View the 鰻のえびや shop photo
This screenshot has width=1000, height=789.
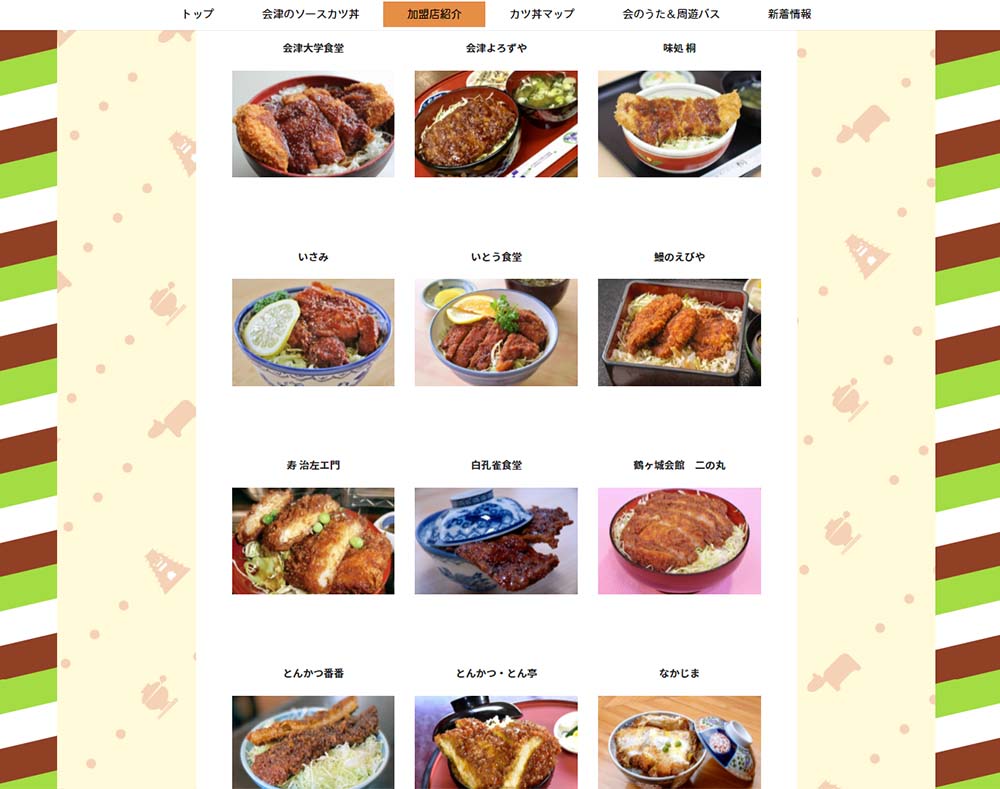coord(679,332)
